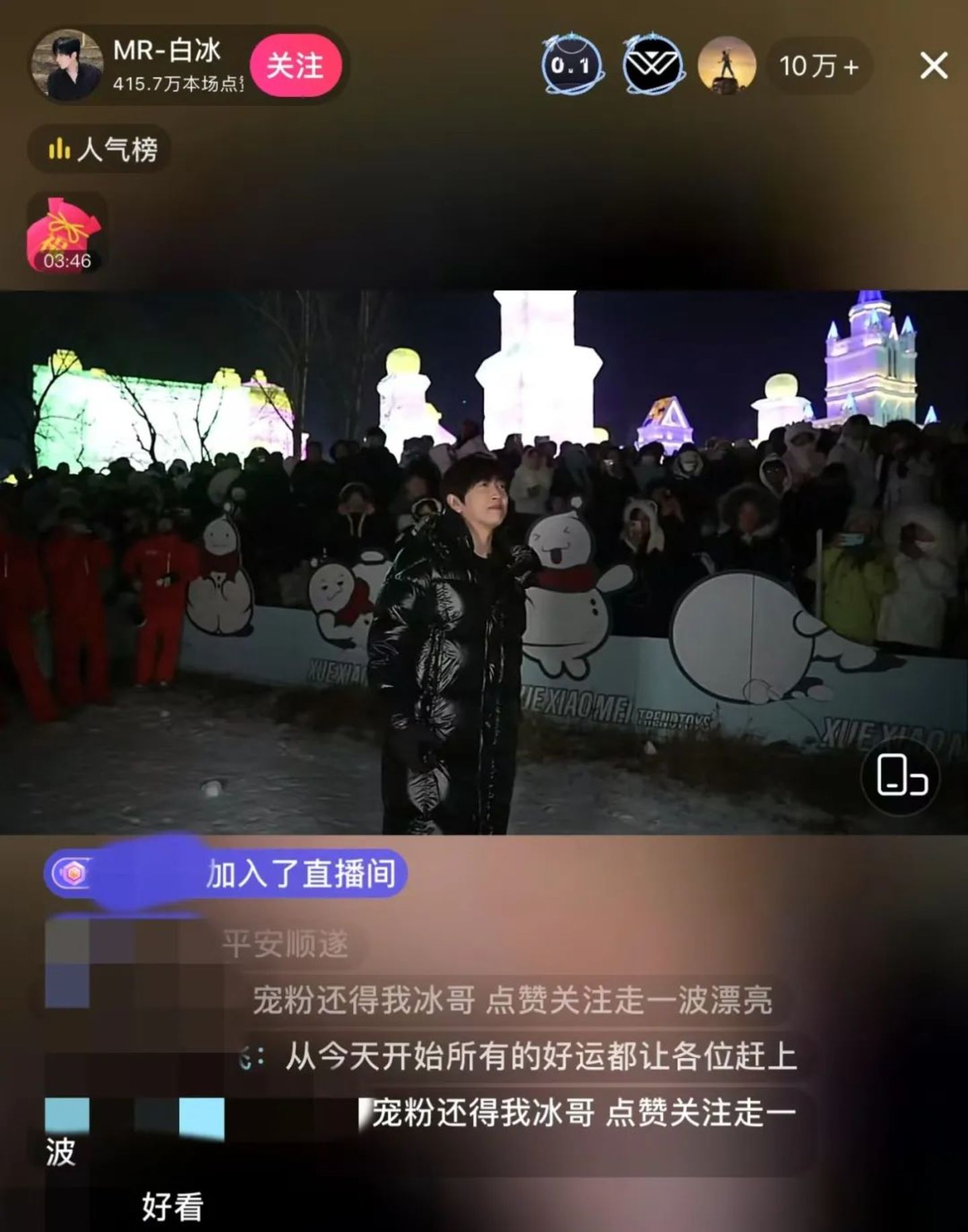
Task: Open the top viewer avatar labeled 0.1
Action: pyautogui.click(x=572, y=66)
